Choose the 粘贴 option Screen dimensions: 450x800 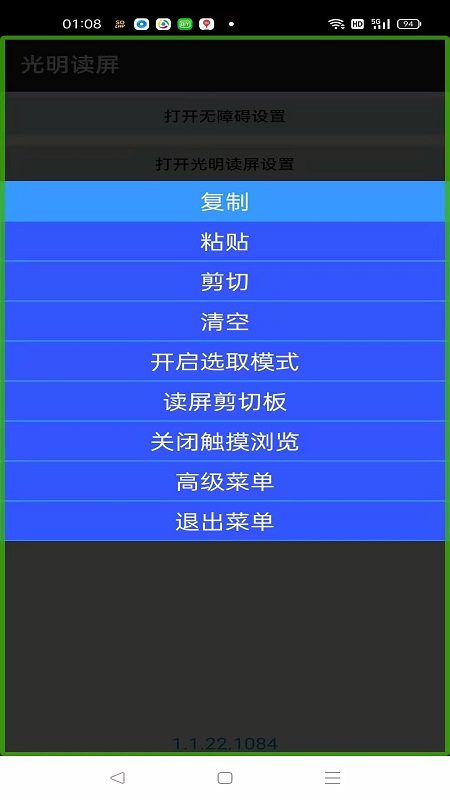(225, 241)
